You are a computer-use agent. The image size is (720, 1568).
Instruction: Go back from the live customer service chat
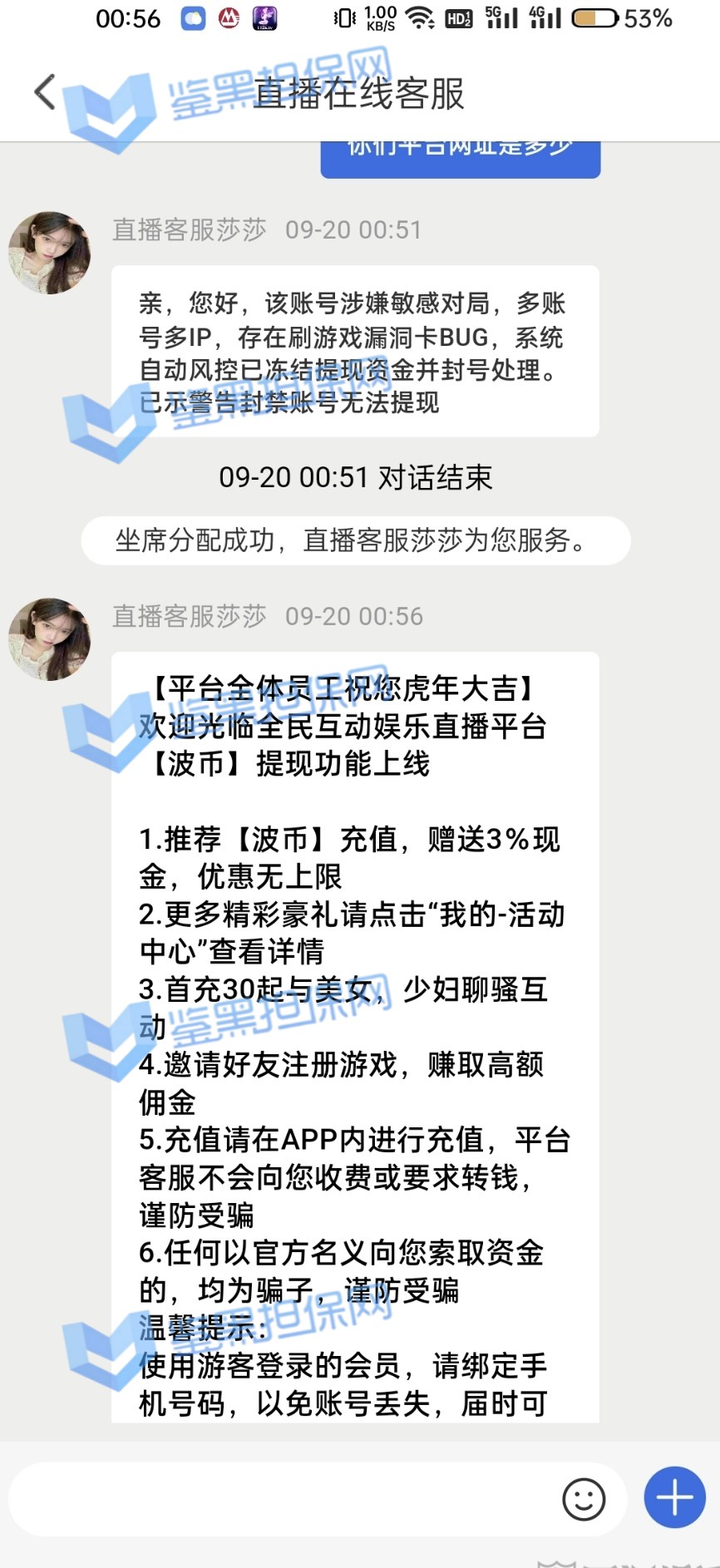pyautogui.click(x=45, y=92)
